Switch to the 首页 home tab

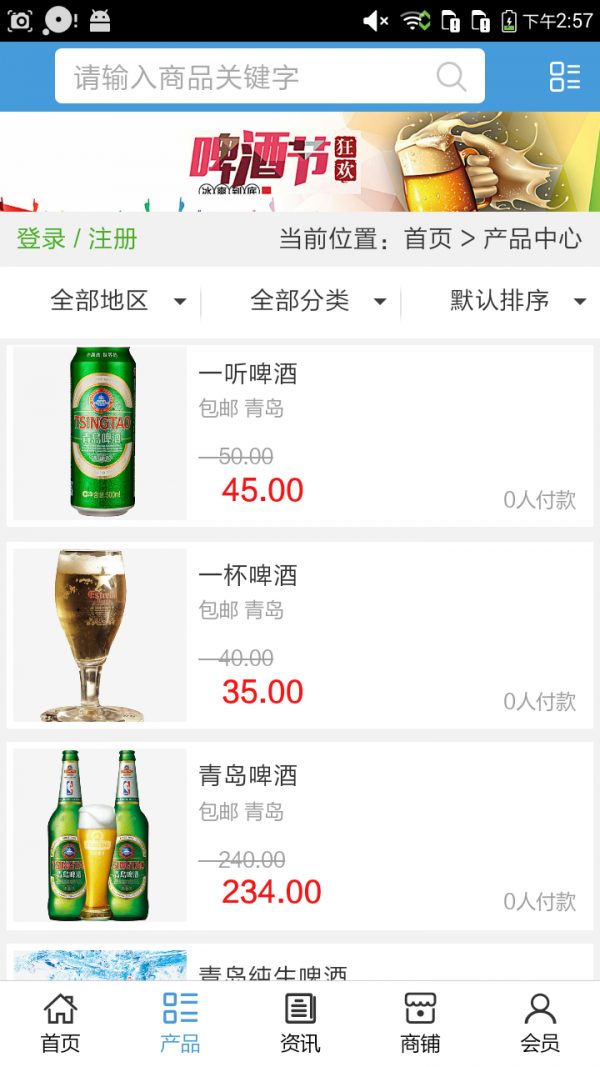tap(60, 1022)
